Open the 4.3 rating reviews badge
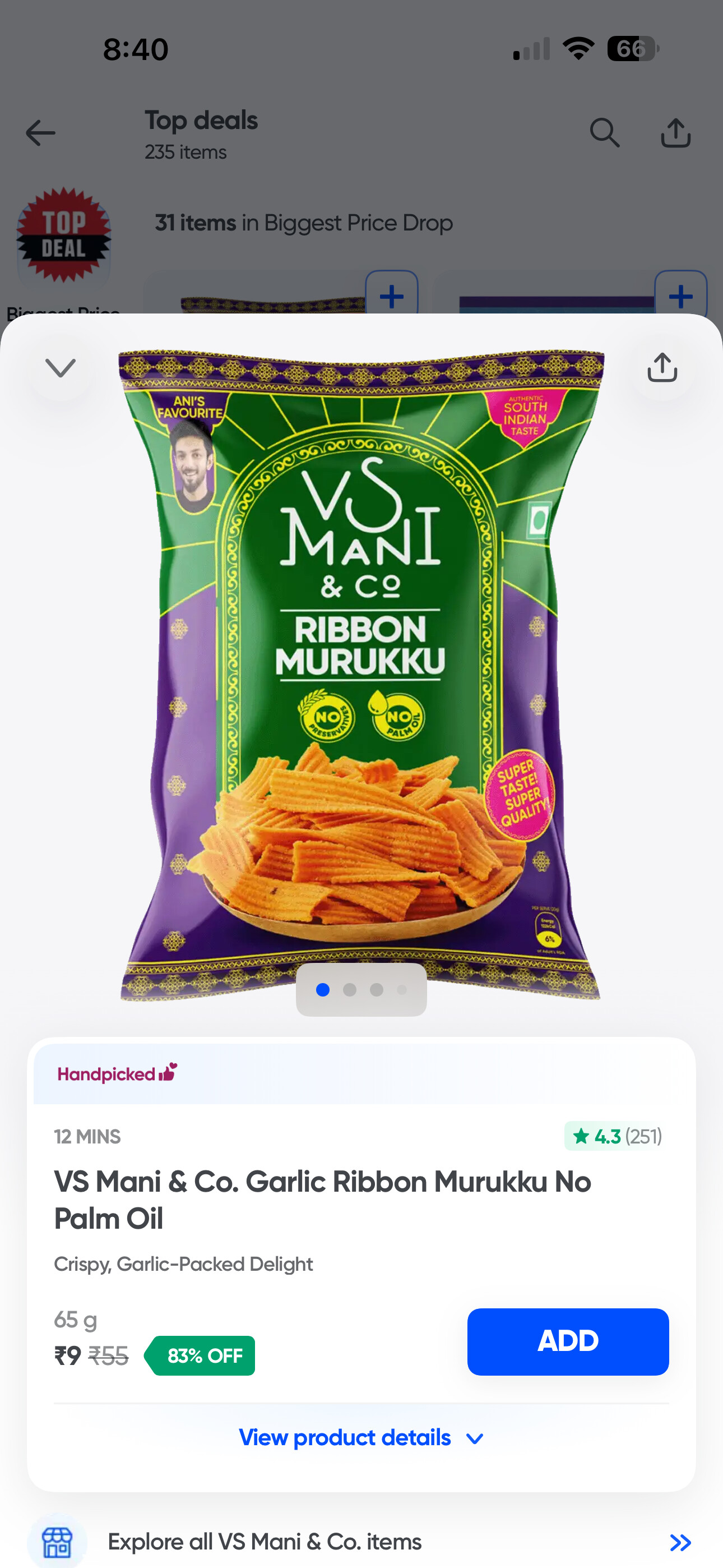The width and height of the screenshot is (723, 1568). point(614,1136)
